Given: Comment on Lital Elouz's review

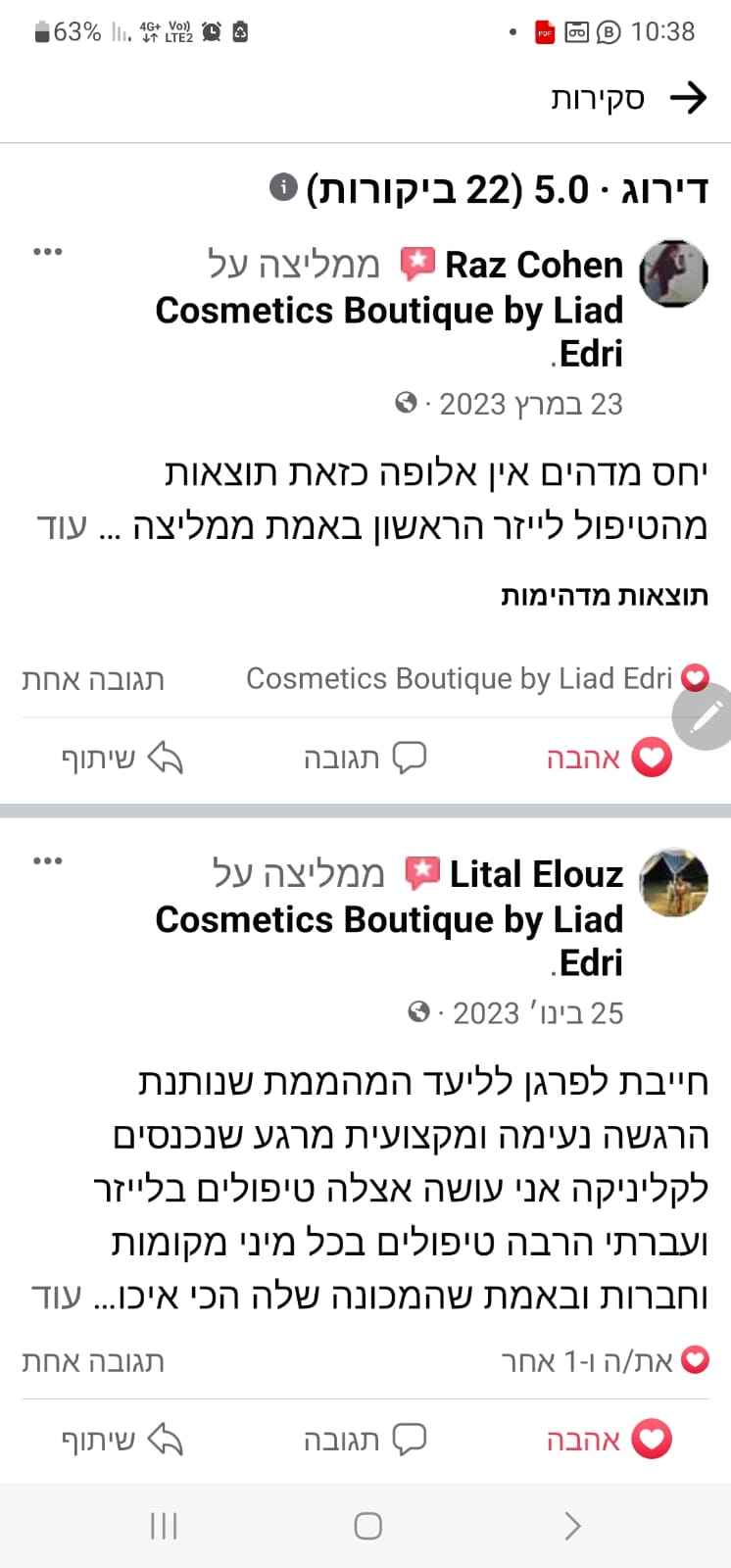Looking at the screenshot, I should (365, 1440).
